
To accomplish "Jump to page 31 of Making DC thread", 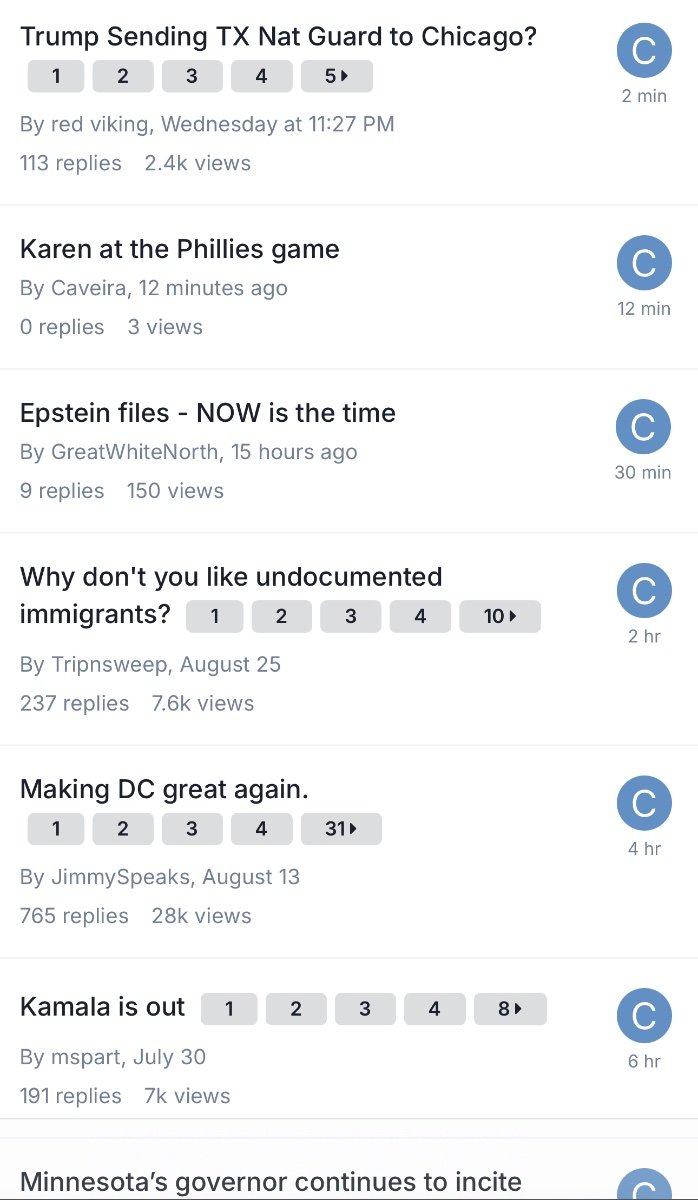I will click(341, 829).
